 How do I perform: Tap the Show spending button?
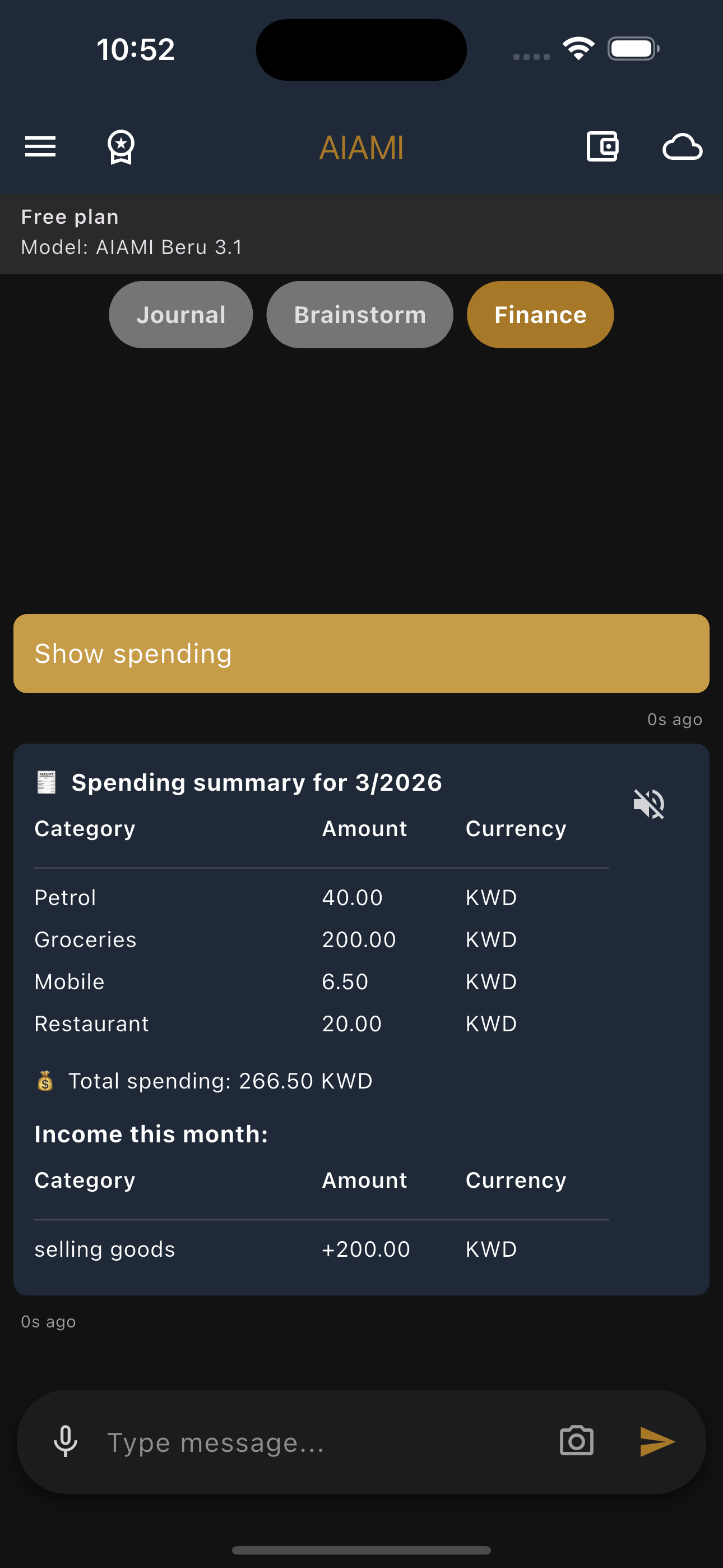coord(361,653)
